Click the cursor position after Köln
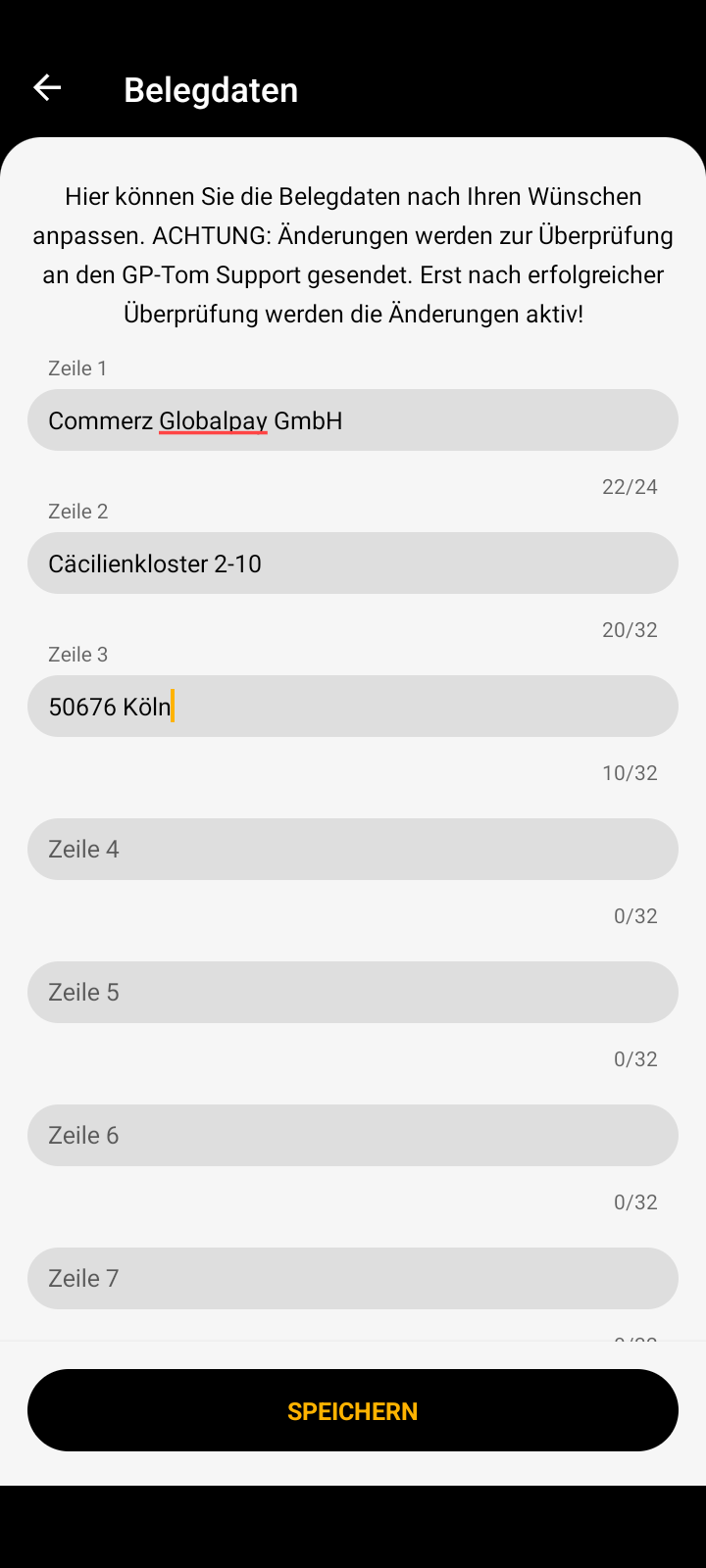This screenshot has width=706, height=1568. point(174,706)
